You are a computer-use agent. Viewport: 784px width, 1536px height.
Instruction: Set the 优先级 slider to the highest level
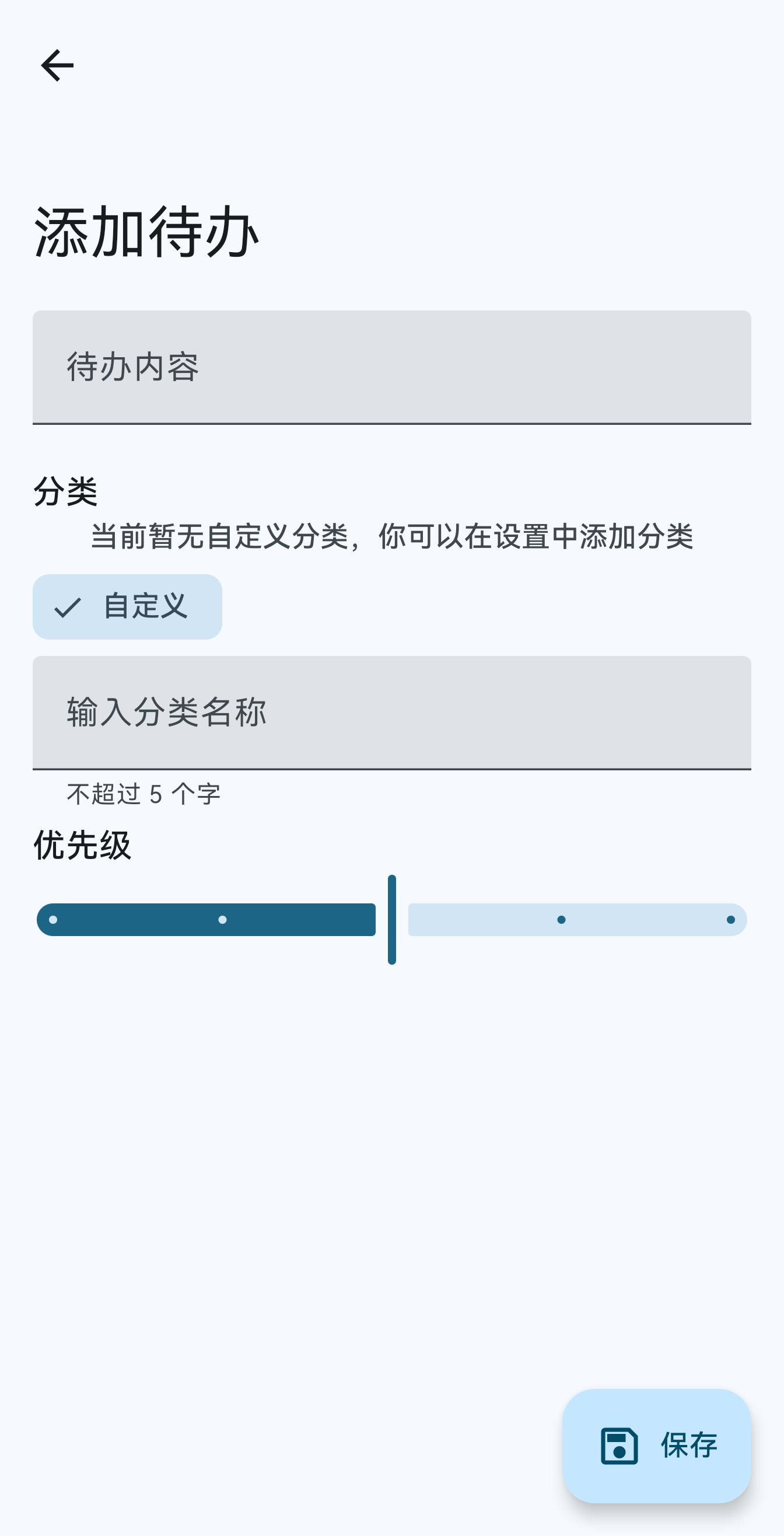(x=730, y=920)
